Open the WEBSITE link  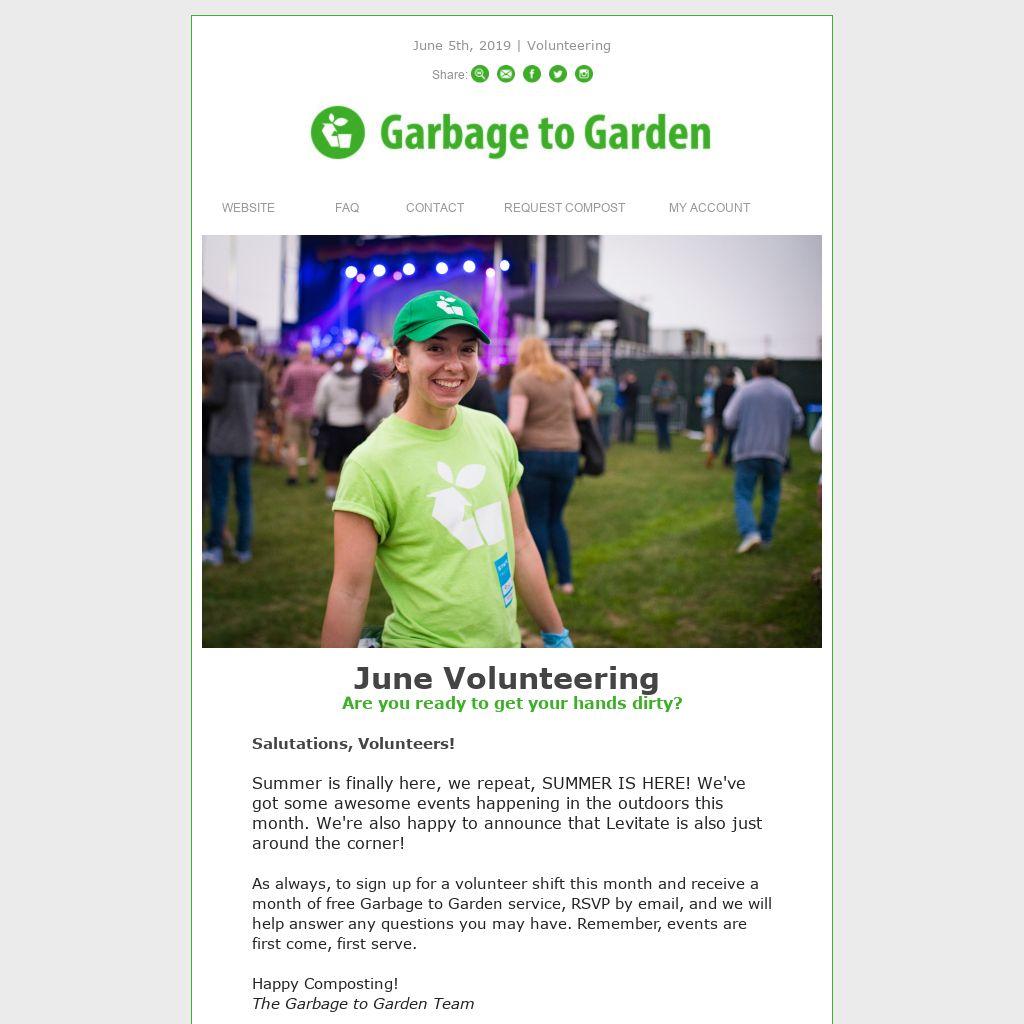pos(248,208)
